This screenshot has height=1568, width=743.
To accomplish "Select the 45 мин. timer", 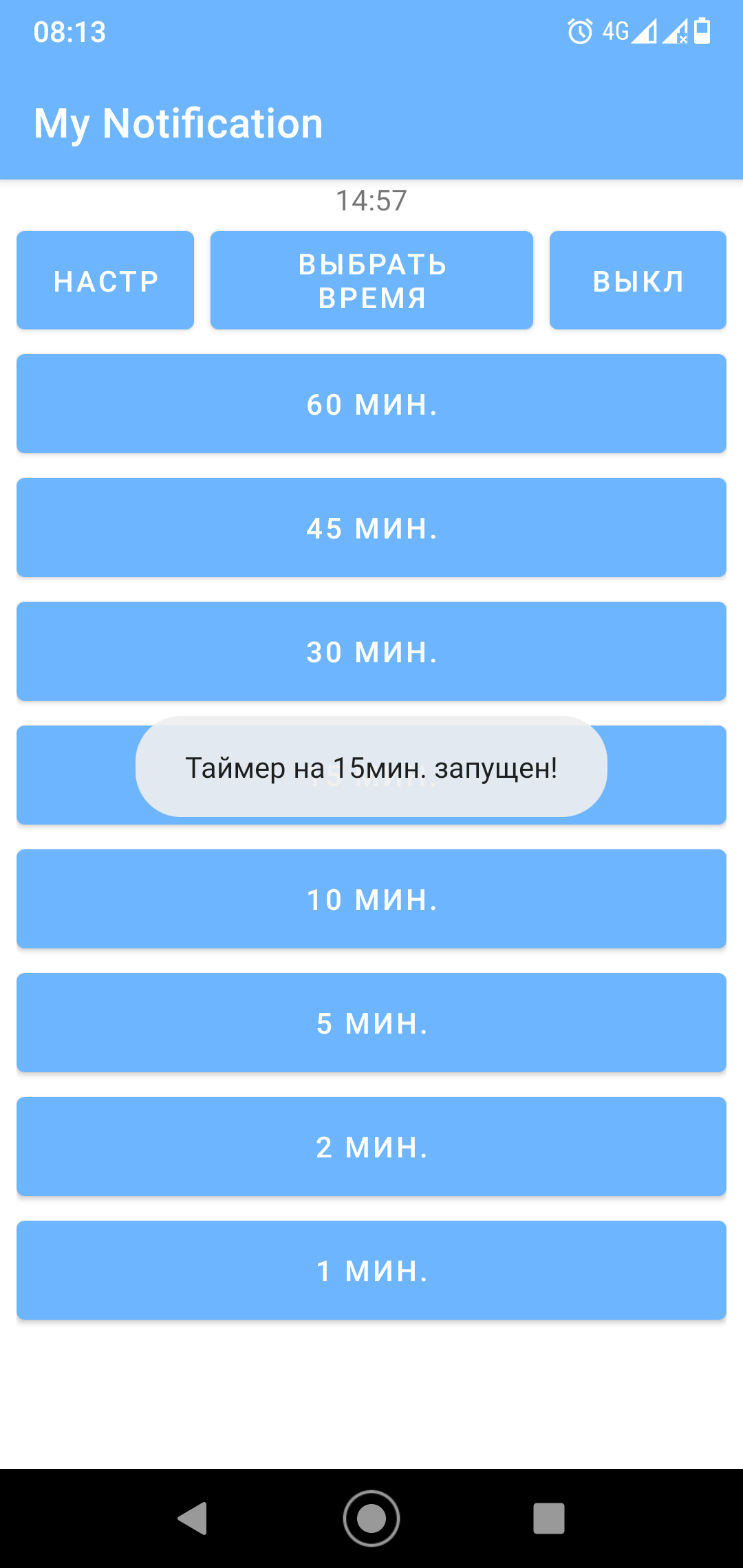I will [x=371, y=527].
